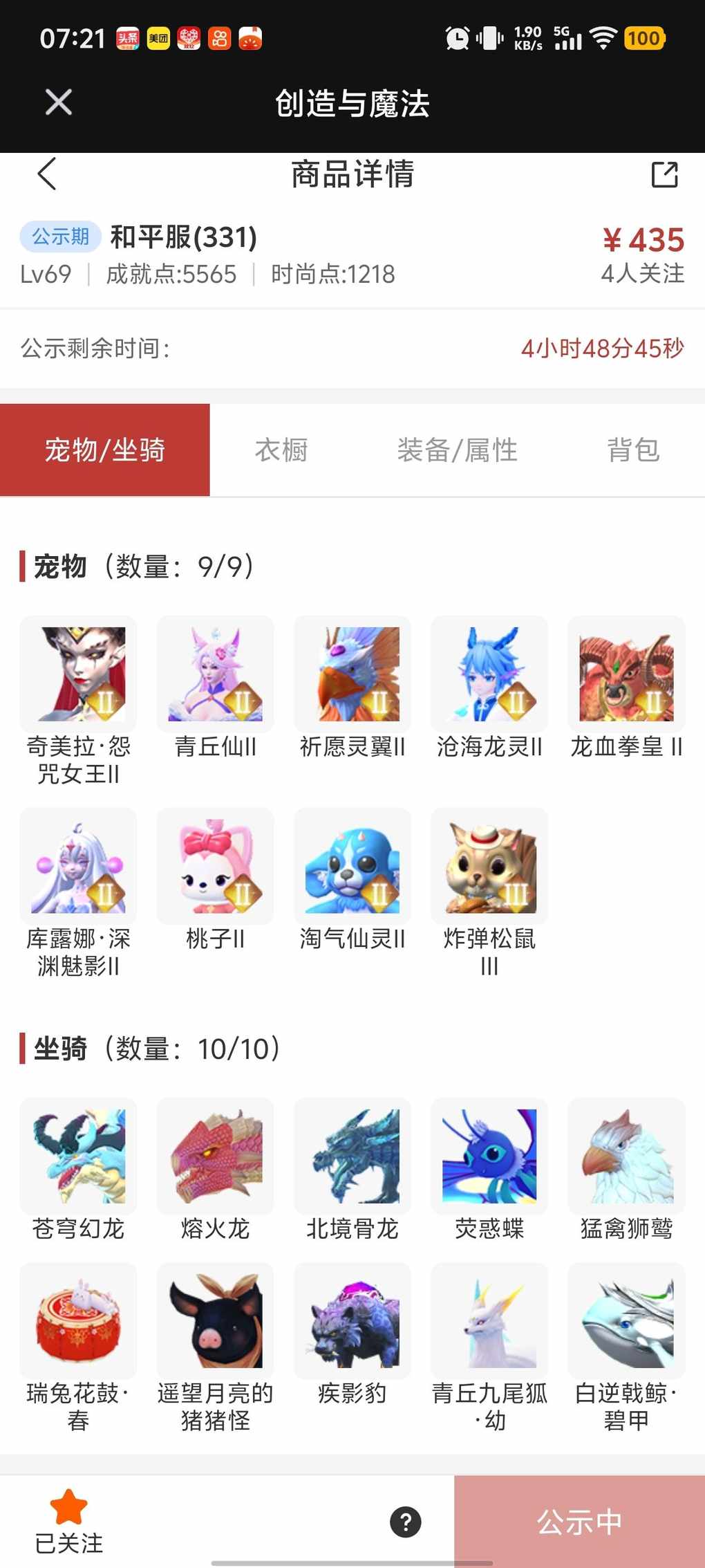
Task: Tap the 公示中 button
Action: point(579,1522)
